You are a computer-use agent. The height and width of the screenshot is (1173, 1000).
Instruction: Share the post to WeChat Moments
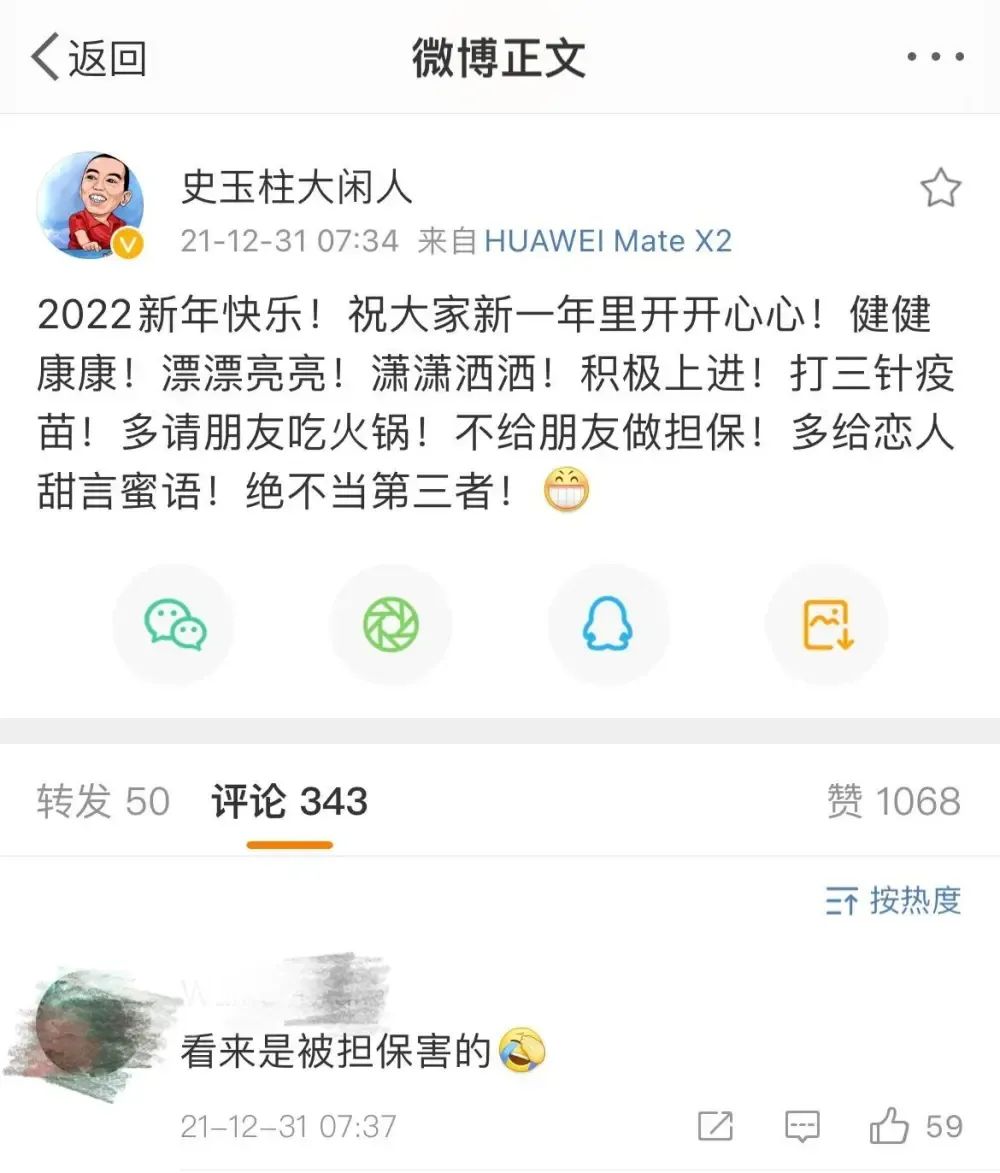(391, 625)
